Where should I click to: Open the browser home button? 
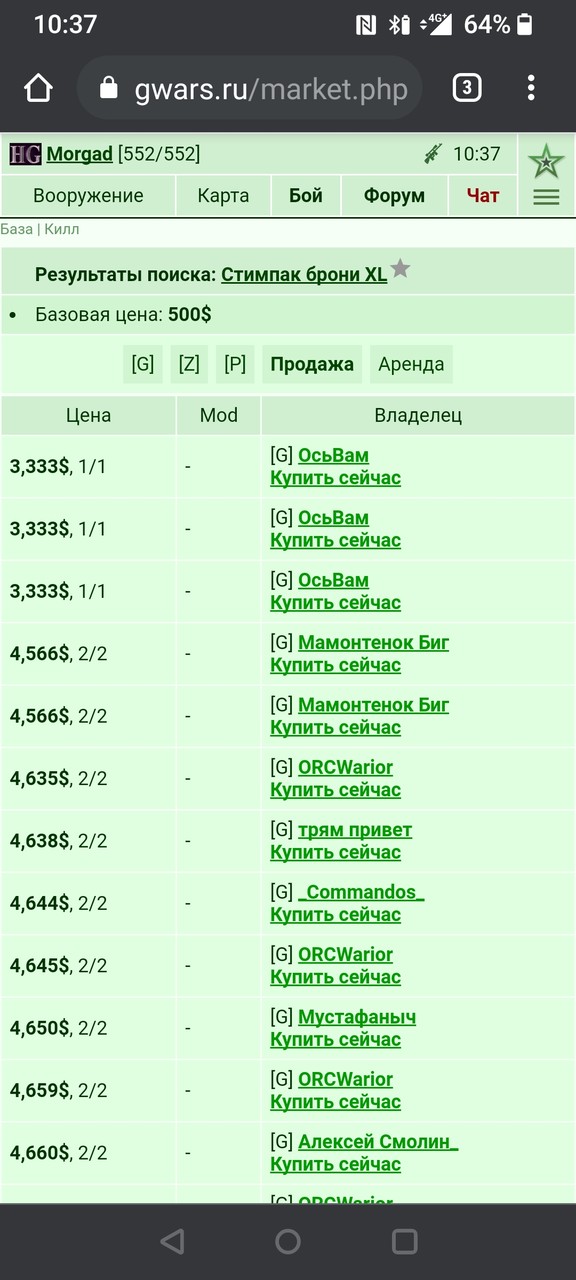click(38, 89)
